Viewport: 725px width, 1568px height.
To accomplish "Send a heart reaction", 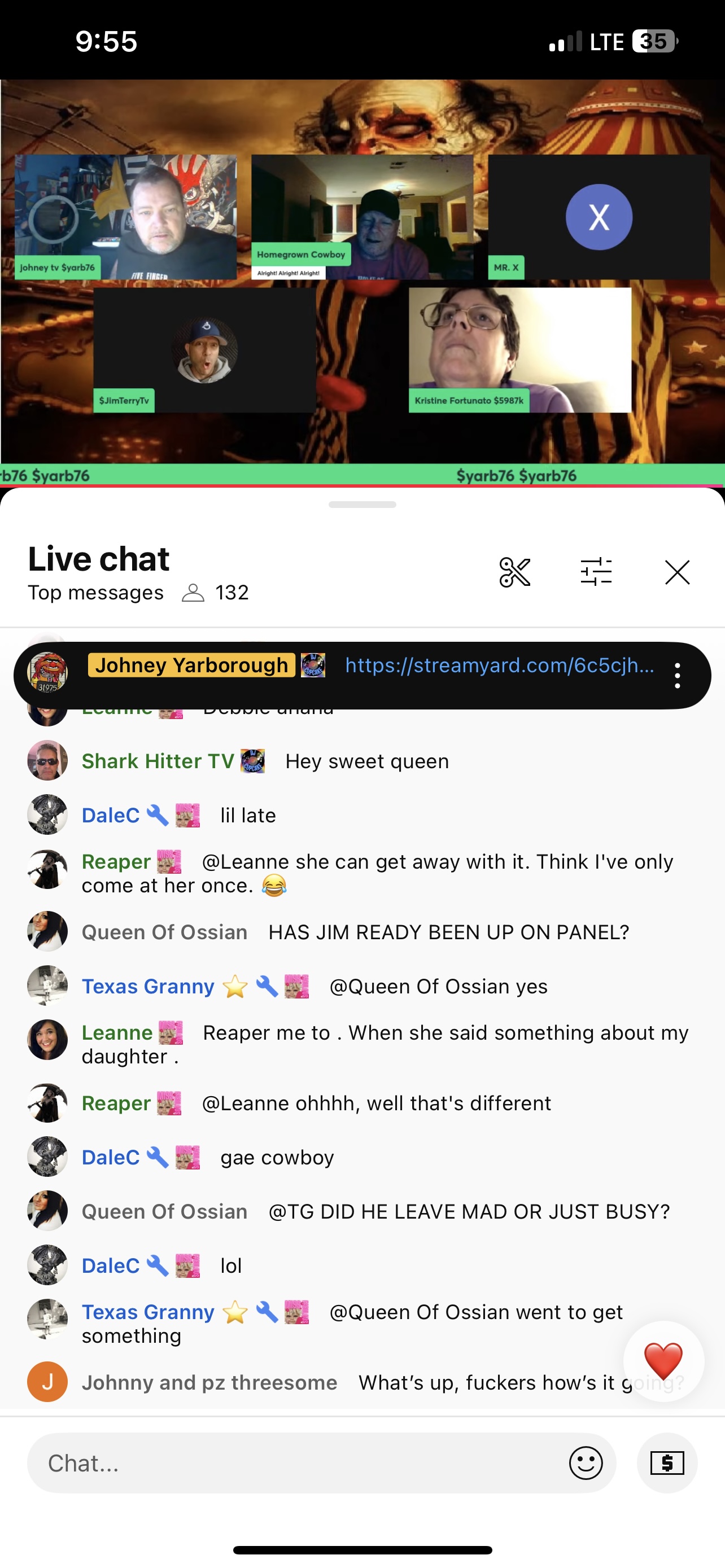I will [663, 1361].
